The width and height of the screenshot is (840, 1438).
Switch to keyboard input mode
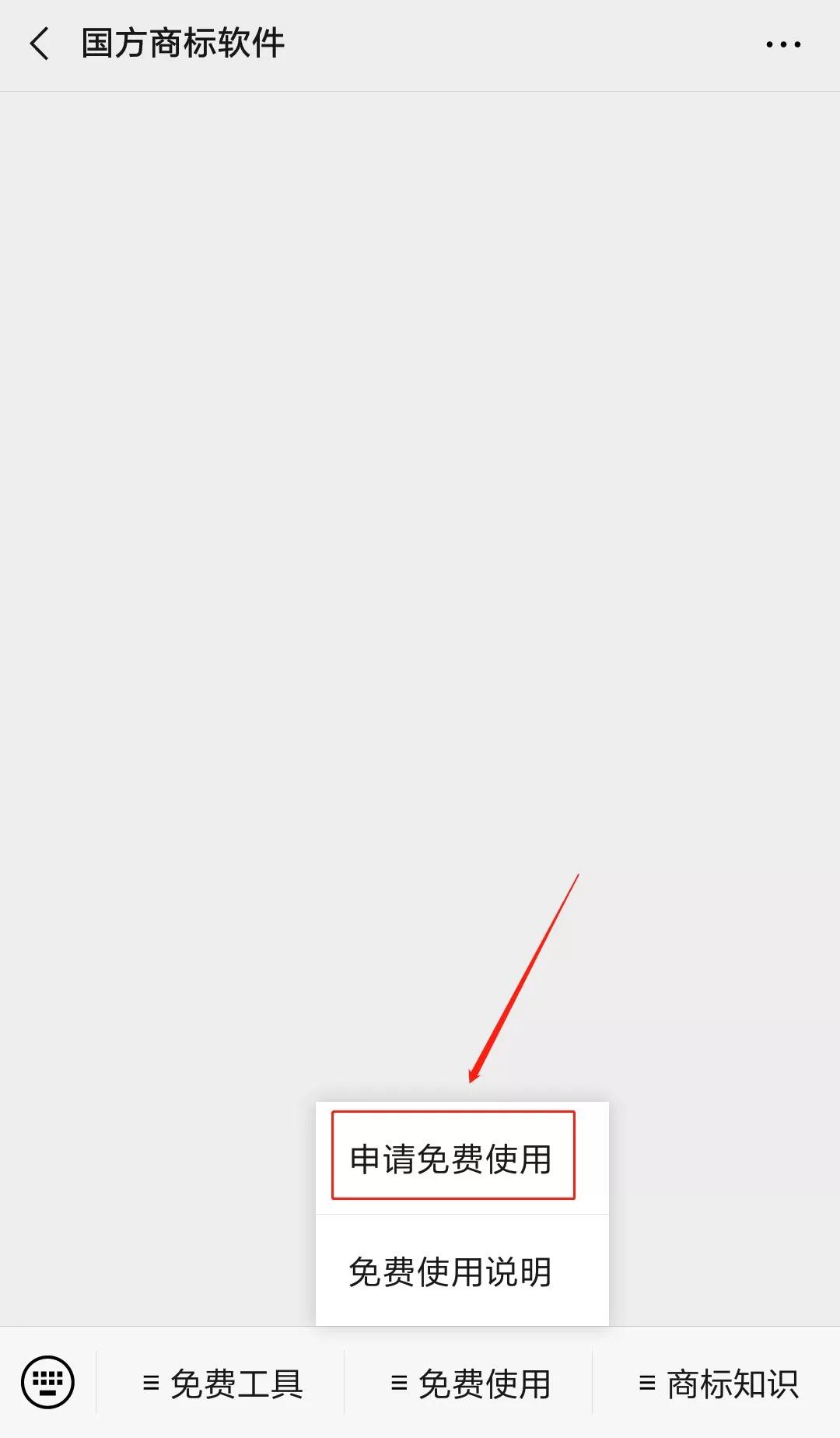tap(48, 1382)
